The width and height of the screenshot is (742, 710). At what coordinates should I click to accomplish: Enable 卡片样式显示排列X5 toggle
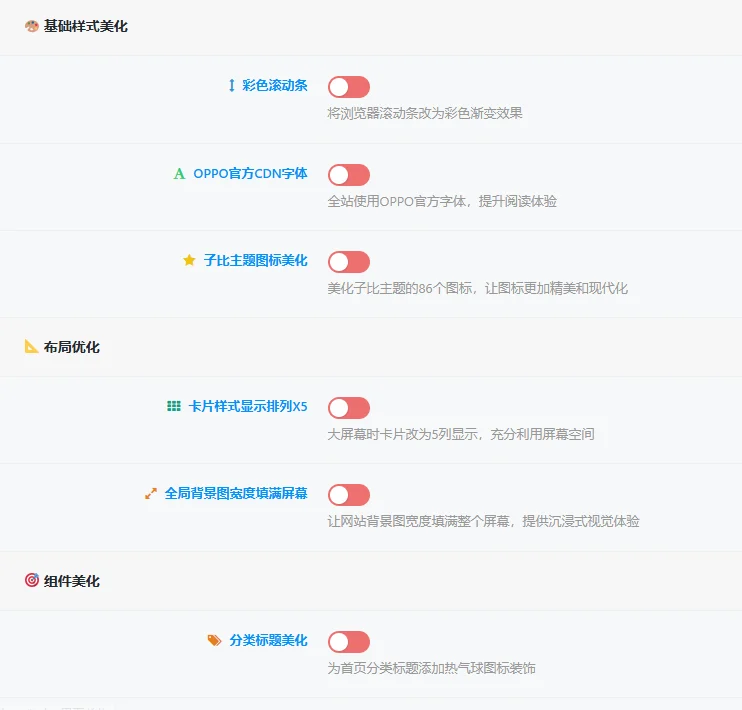pyautogui.click(x=348, y=408)
